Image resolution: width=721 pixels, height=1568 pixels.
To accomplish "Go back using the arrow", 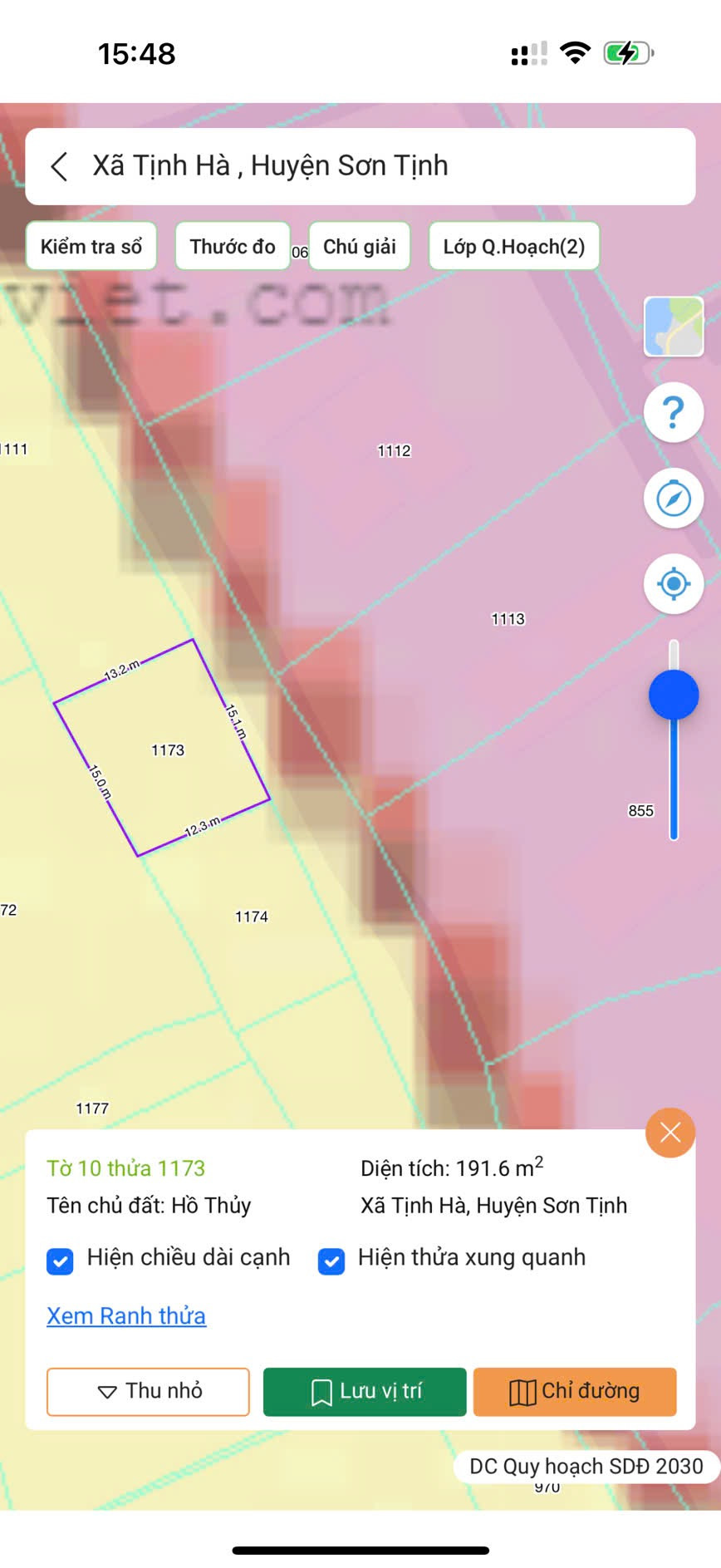I will coord(59,166).
